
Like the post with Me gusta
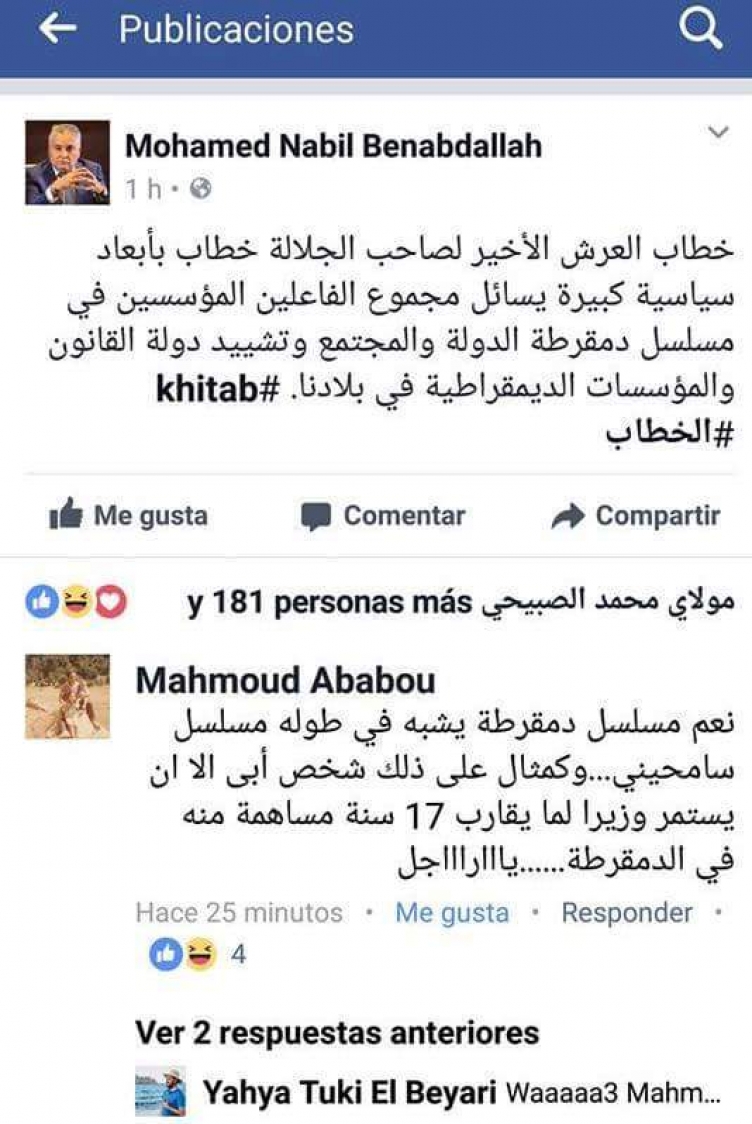click(x=129, y=516)
